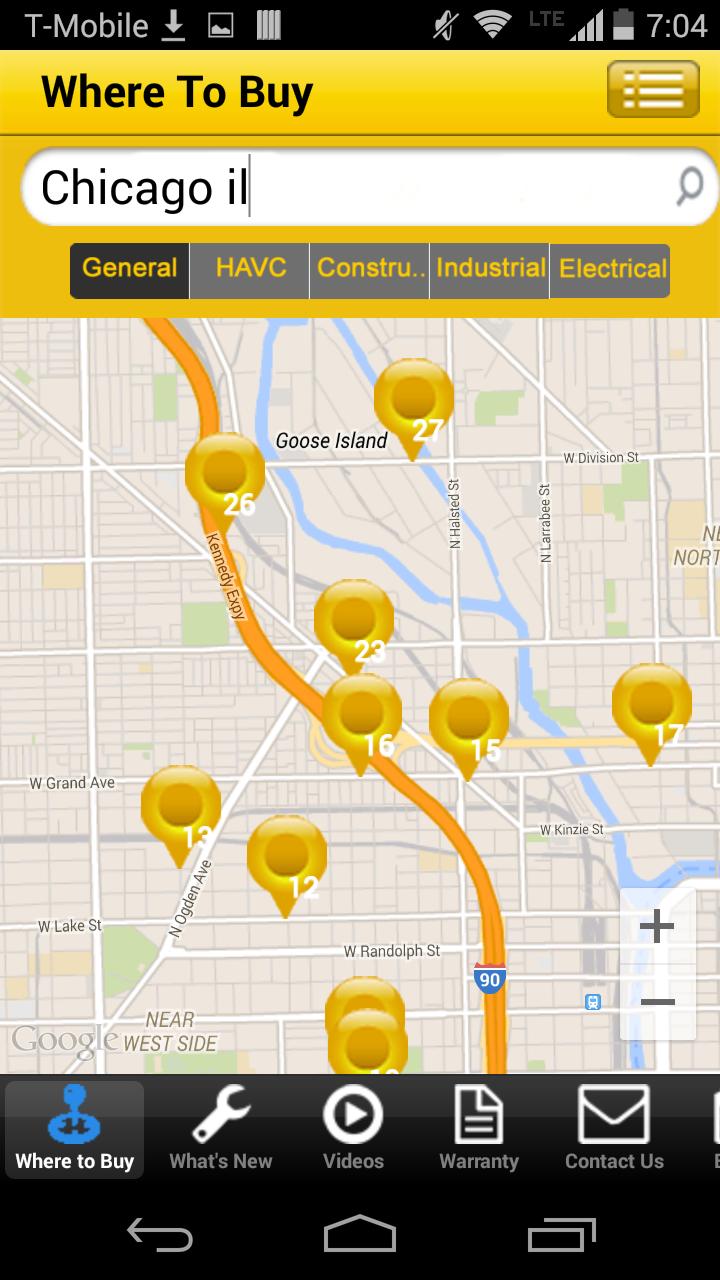Show the Industrial category

[490, 269]
